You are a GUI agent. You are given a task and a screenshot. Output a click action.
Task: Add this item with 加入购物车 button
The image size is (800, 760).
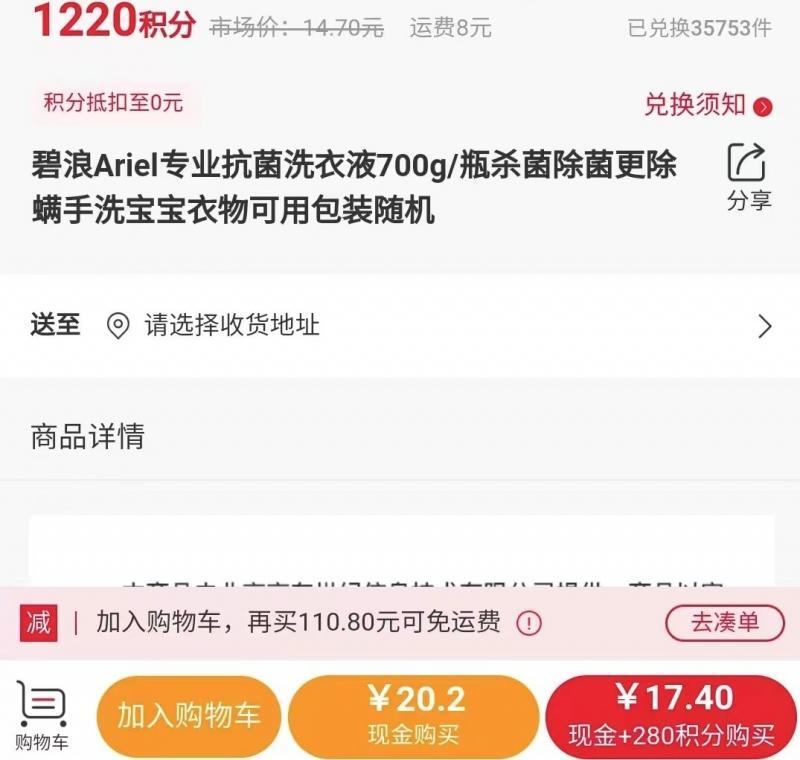[x=188, y=716]
